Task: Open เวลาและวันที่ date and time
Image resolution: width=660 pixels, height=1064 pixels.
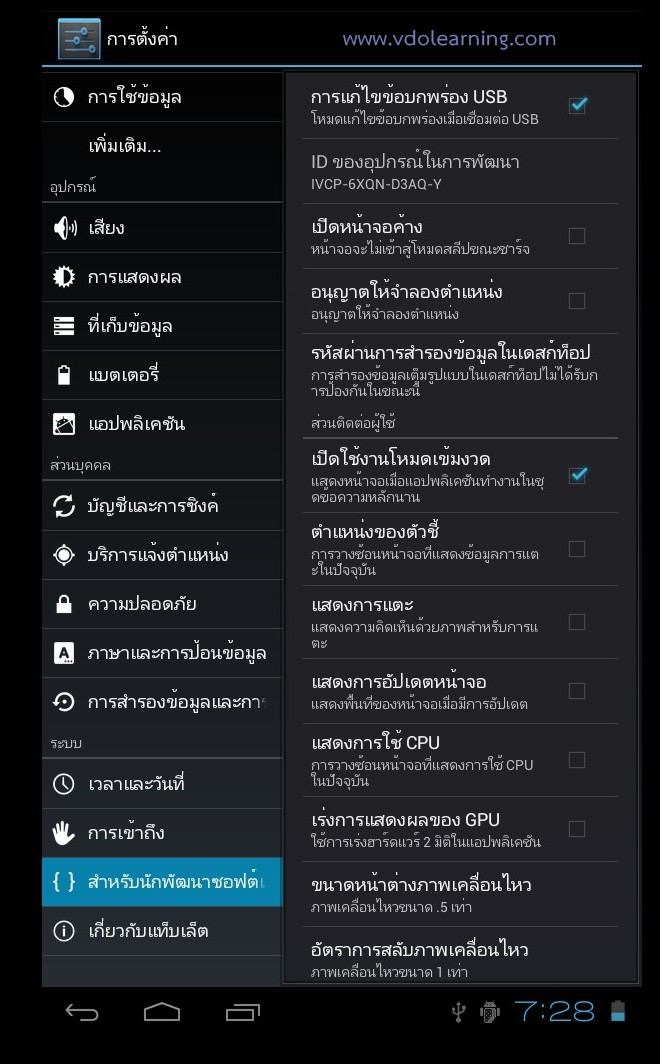Action: 160,784
